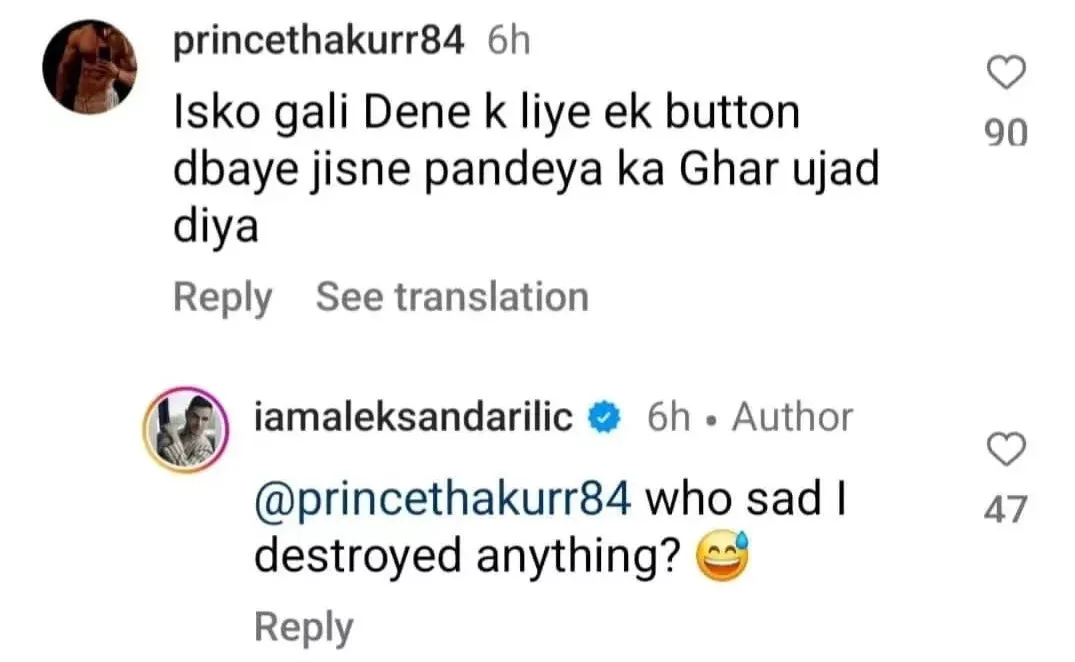Reply to iamaleksandarilic's comment
1075x662 pixels.
[303, 628]
